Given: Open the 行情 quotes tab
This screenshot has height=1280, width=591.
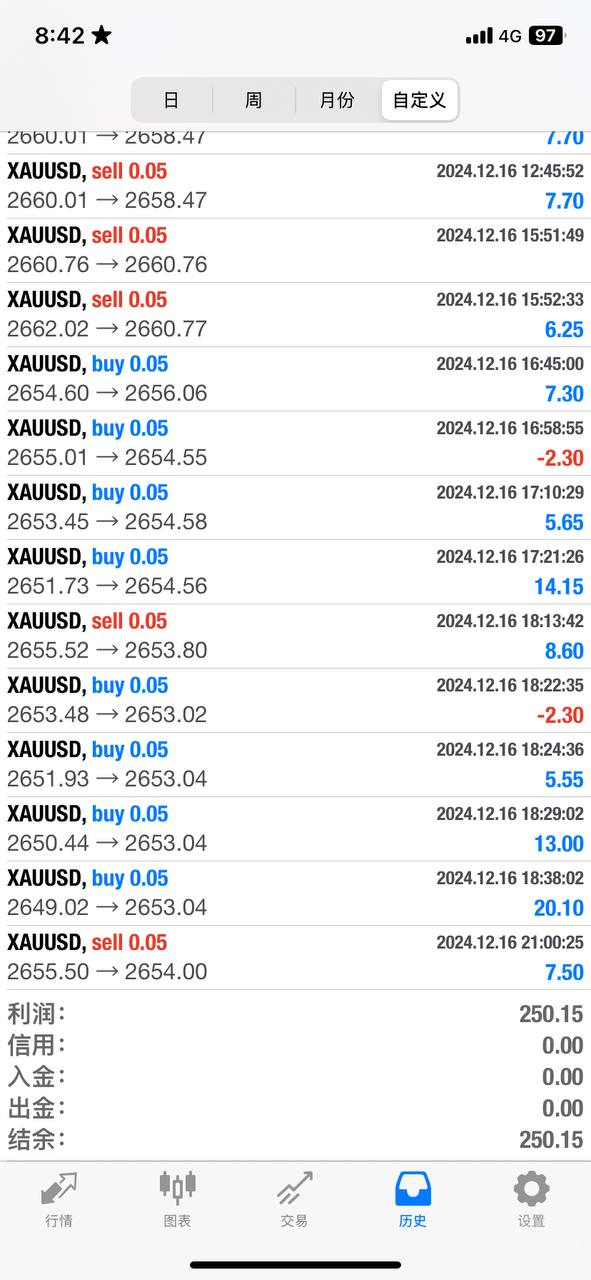Looking at the screenshot, I should [x=59, y=1198].
